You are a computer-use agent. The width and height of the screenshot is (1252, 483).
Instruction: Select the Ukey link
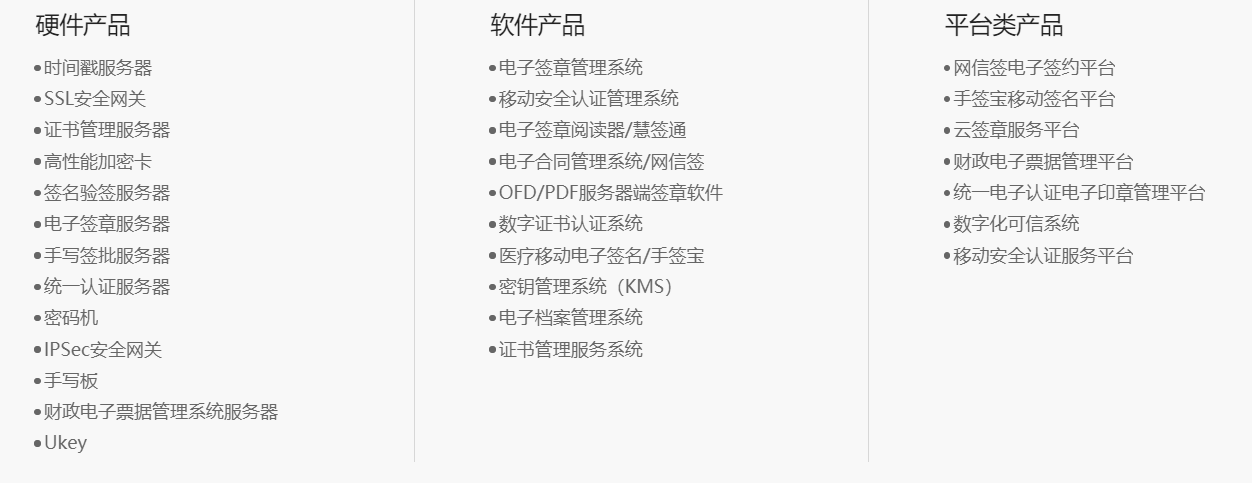(x=65, y=443)
